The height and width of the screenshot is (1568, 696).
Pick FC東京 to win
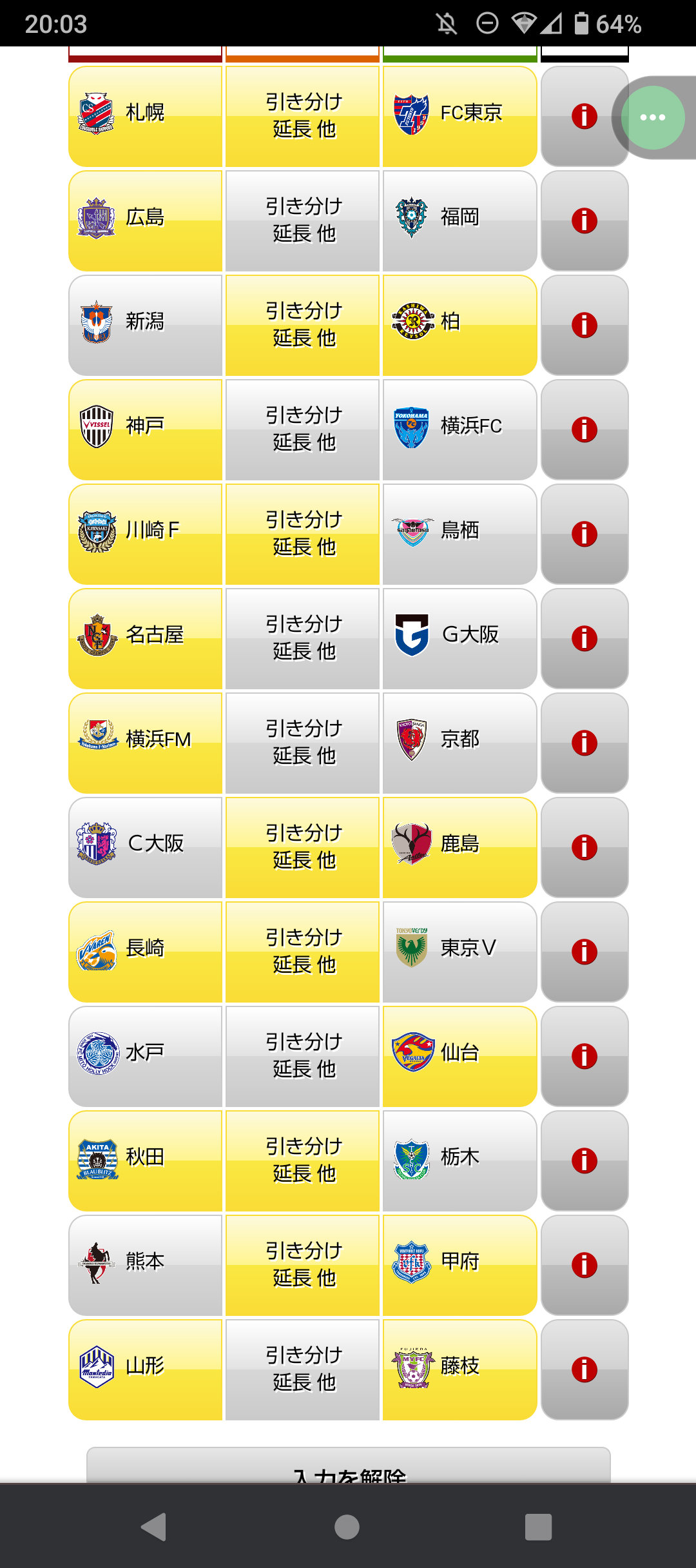tap(459, 117)
